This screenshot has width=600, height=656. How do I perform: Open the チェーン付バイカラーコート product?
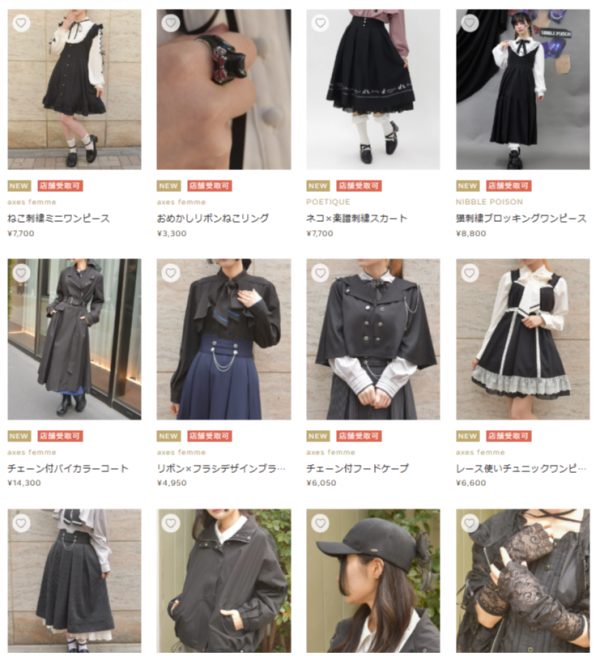click(x=74, y=340)
